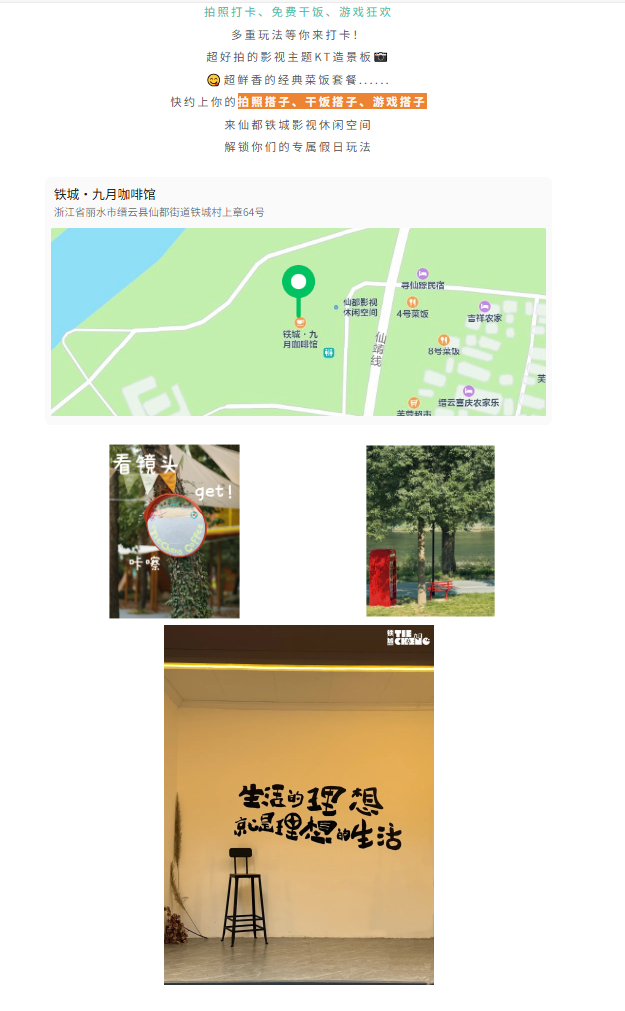The height and width of the screenshot is (1011, 625).
Task: Open the 铁城·九月咖啡馆 location card
Action: tap(298, 300)
